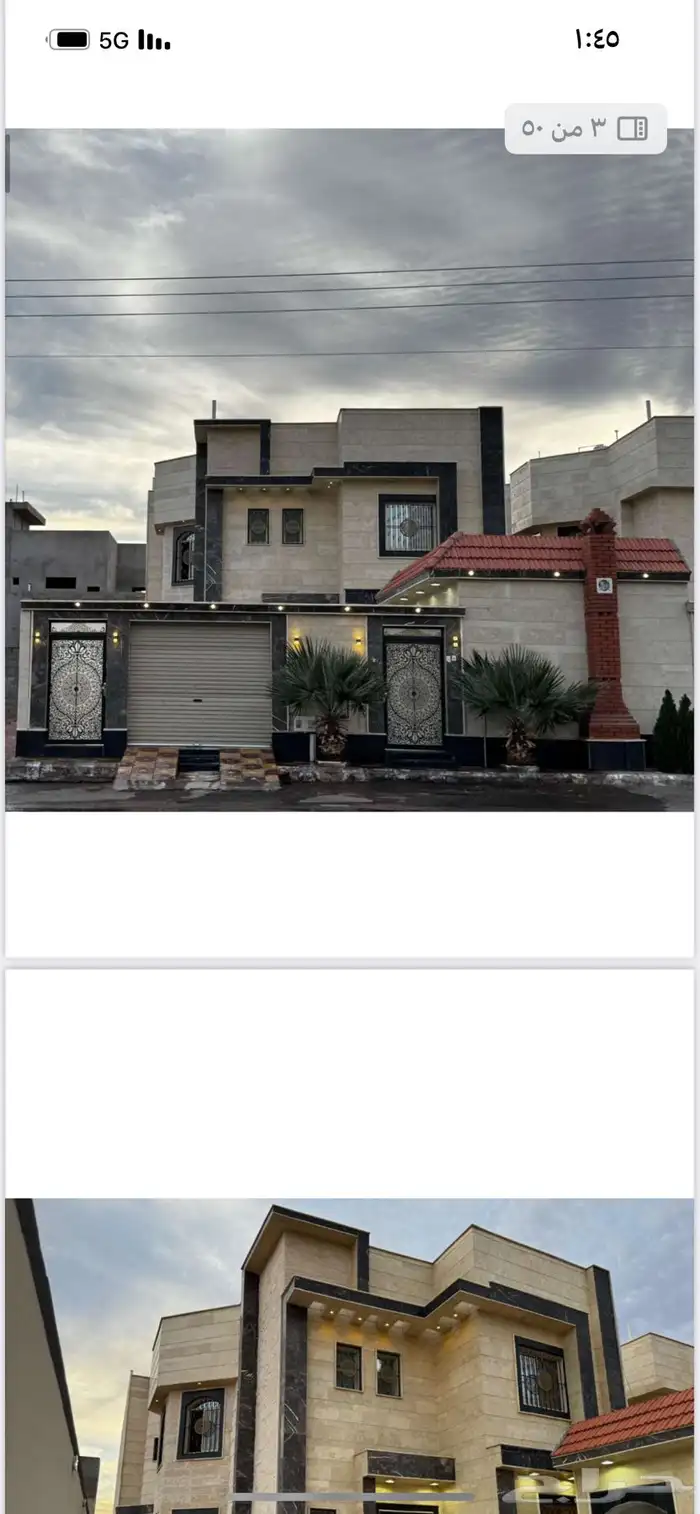Image resolution: width=700 pixels, height=1514 pixels.
Task: Open the page thumbnails indicator showing ٣ من ٥٠
Action: coord(585,129)
